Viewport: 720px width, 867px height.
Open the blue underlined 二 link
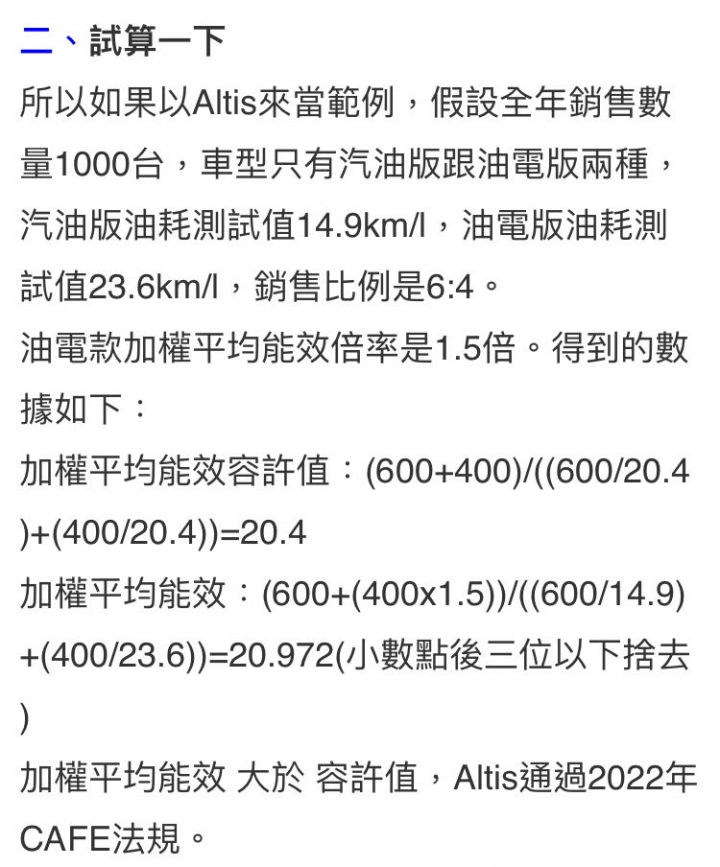click(x=38, y=41)
